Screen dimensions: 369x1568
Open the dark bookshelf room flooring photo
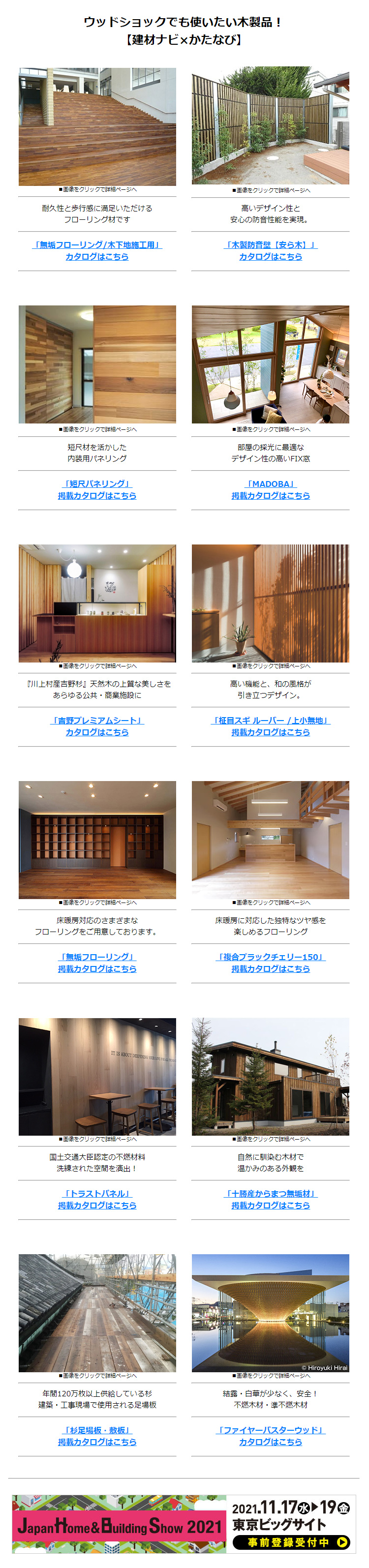pos(97,840)
